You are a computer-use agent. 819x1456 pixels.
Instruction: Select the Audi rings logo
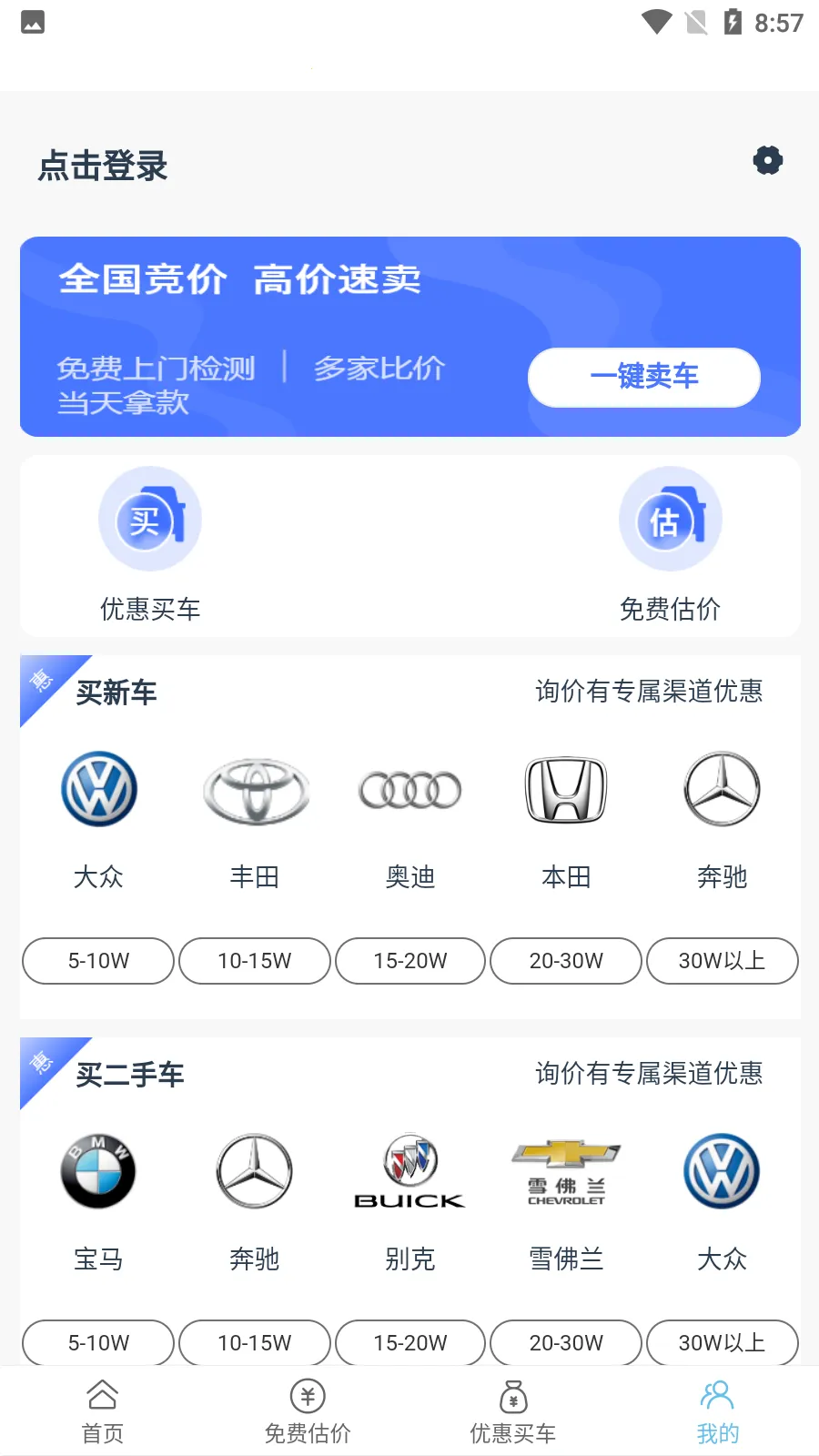[409, 790]
